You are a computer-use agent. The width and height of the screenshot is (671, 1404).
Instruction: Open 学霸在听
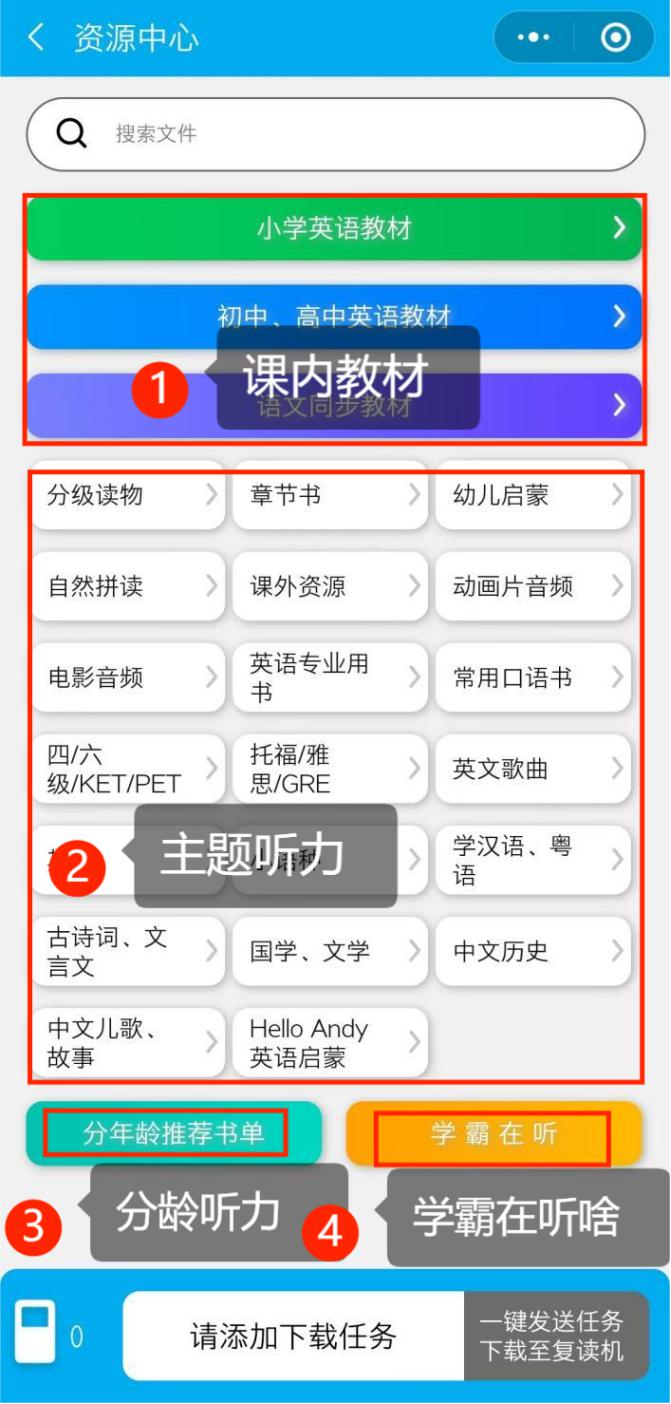coord(494,1133)
